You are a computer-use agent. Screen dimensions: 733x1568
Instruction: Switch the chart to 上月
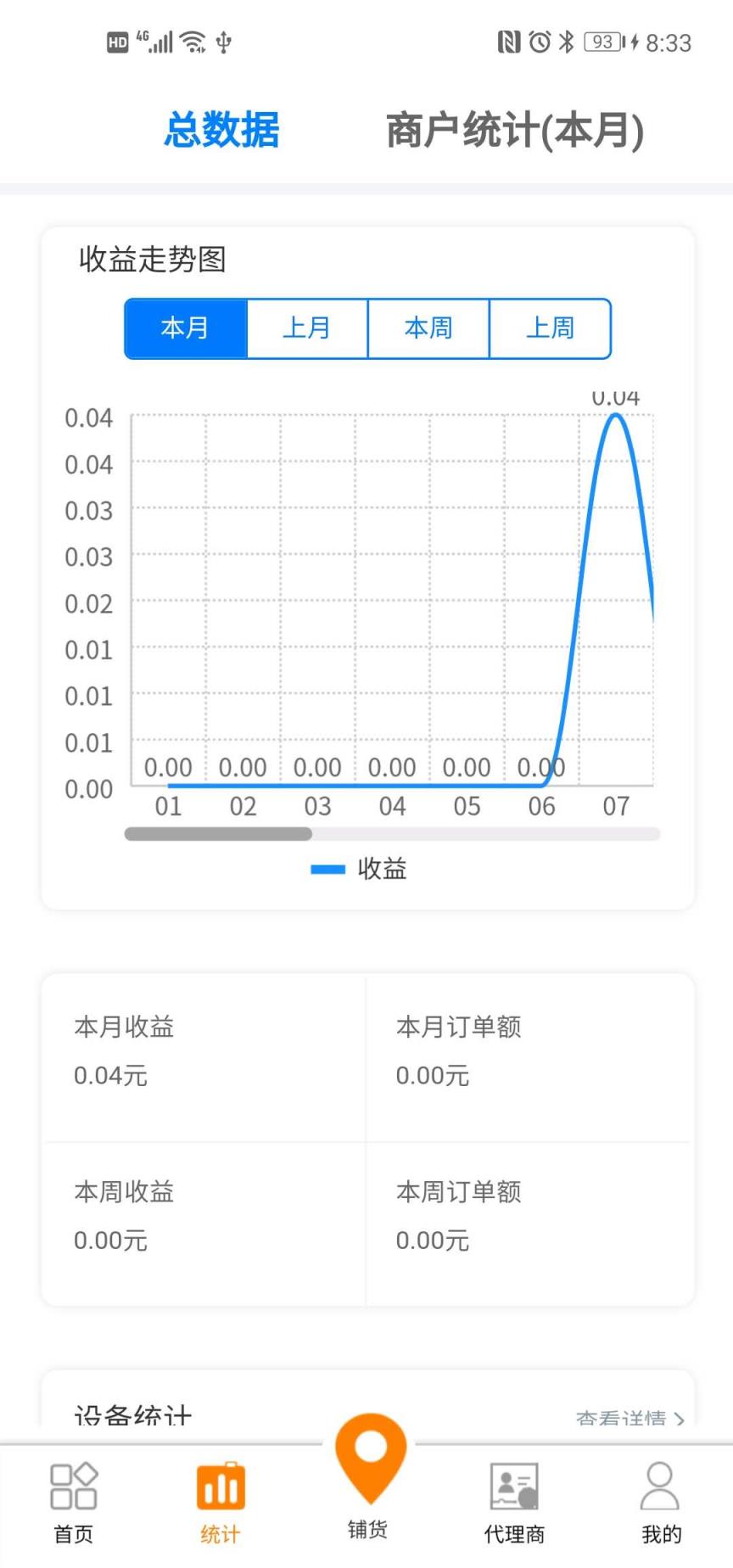[305, 328]
